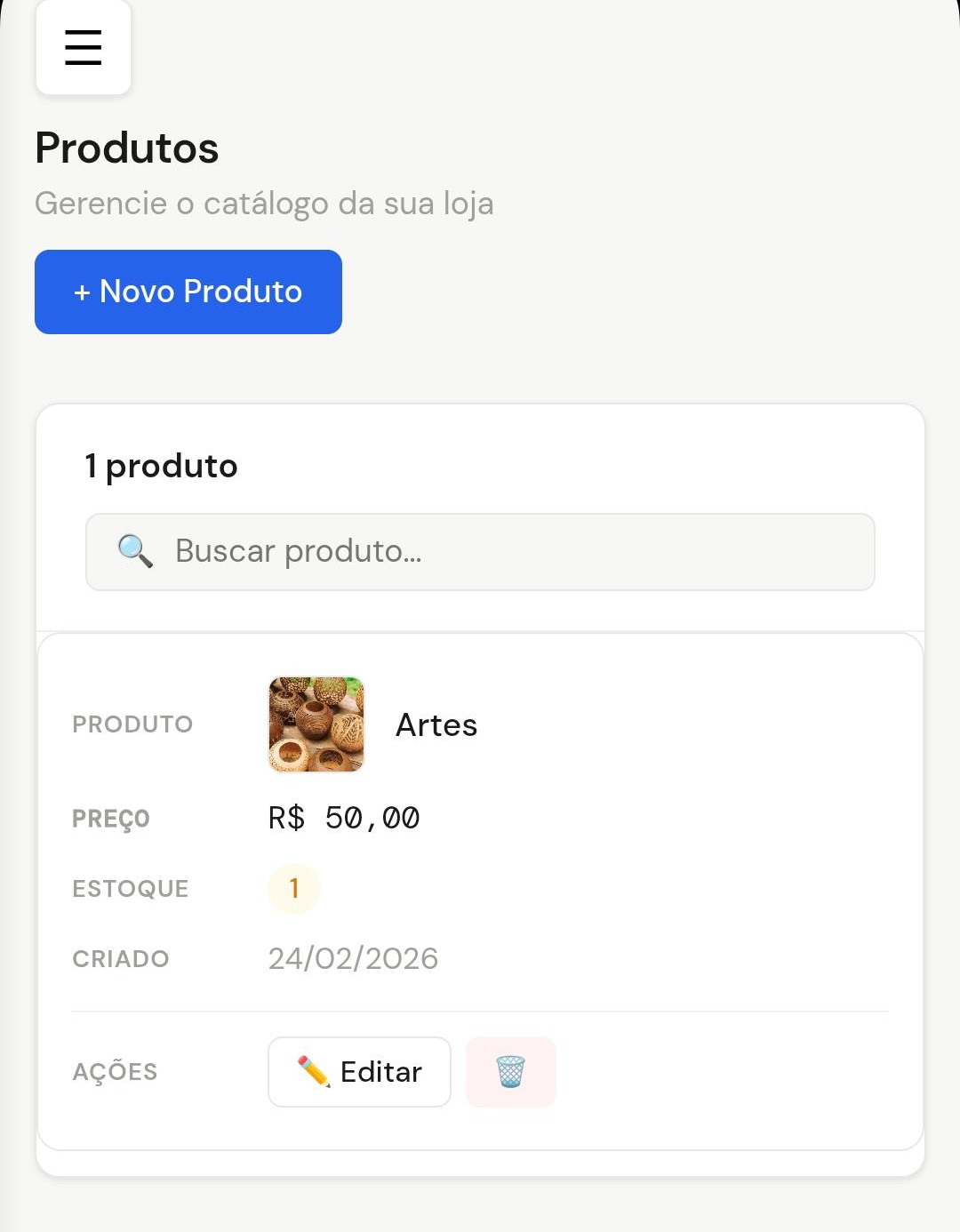Click the trash can icon to delete Artes
Screen dimensions: 960x1232
click(510, 1071)
